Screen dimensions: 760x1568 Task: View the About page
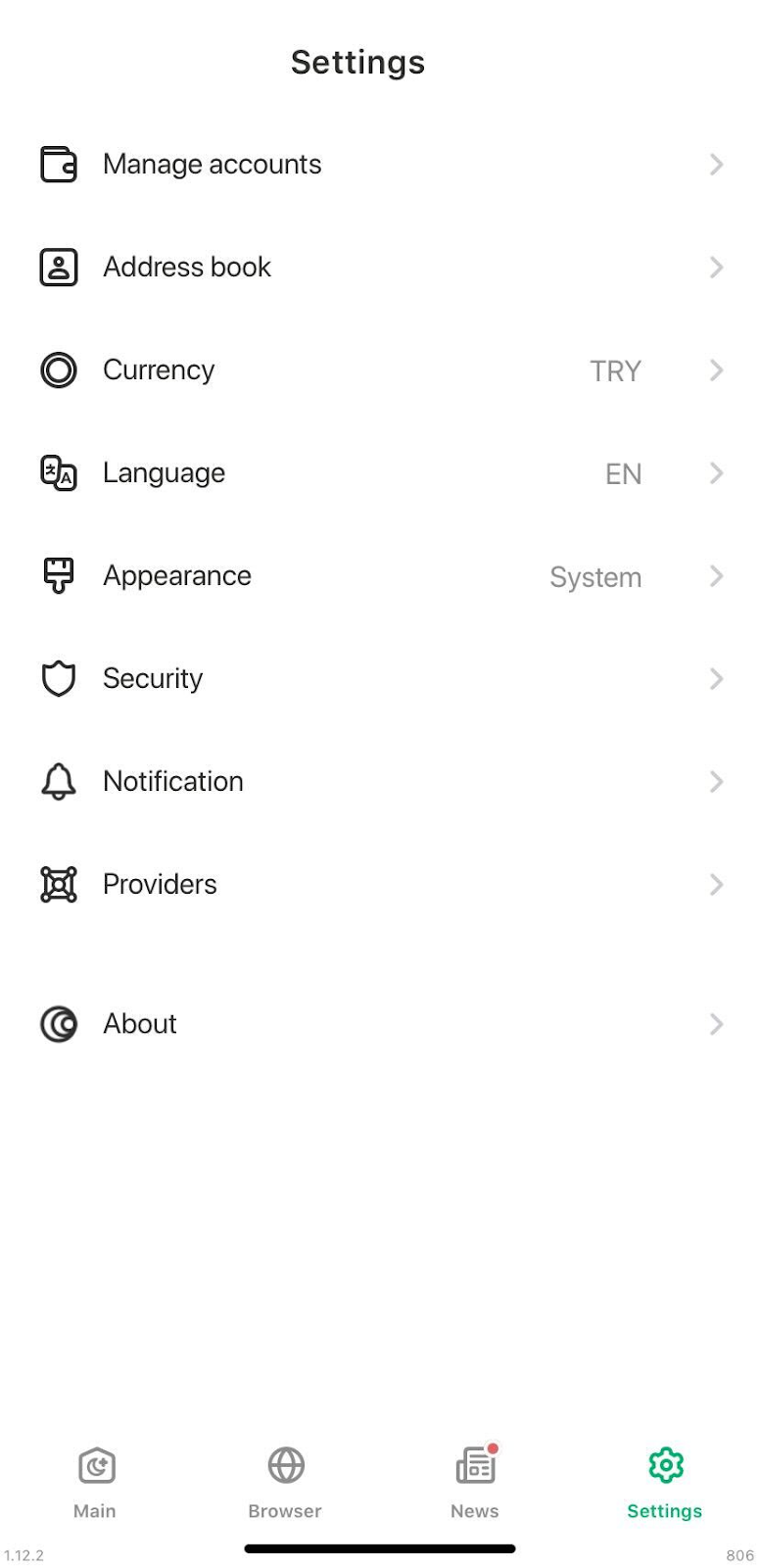pos(380,1024)
